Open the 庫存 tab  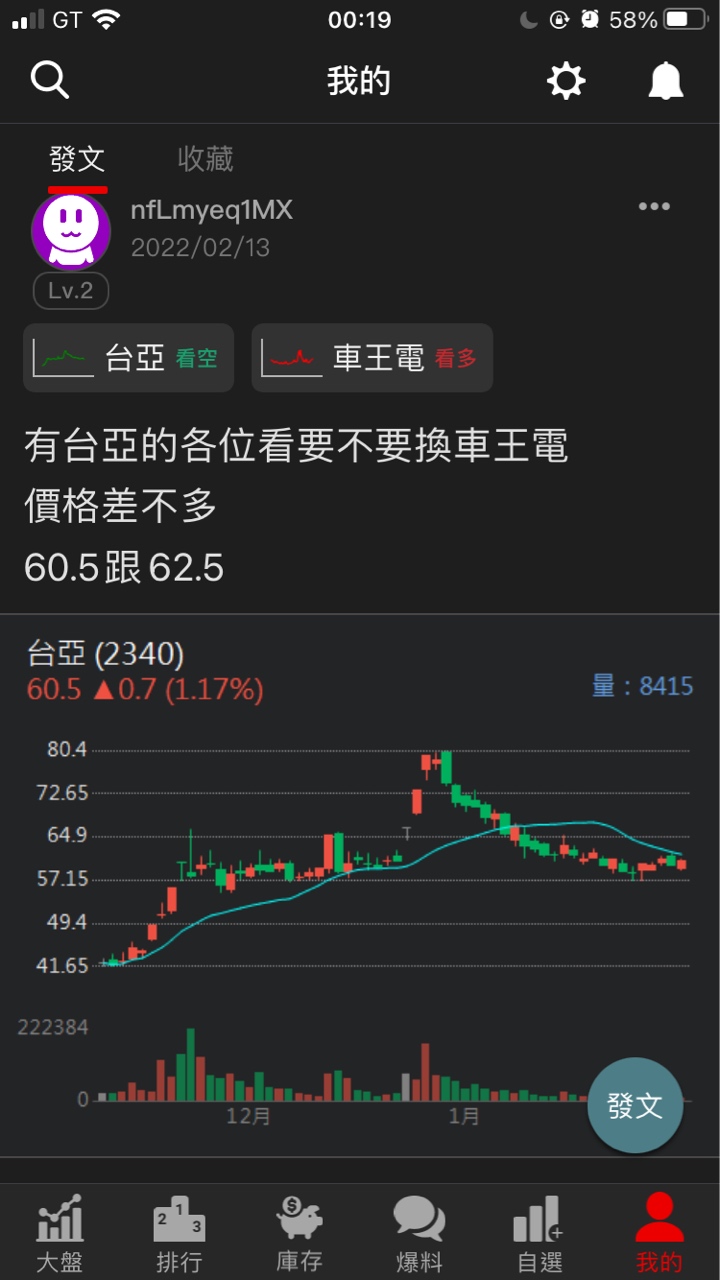pyautogui.click(x=299, y=1234)
